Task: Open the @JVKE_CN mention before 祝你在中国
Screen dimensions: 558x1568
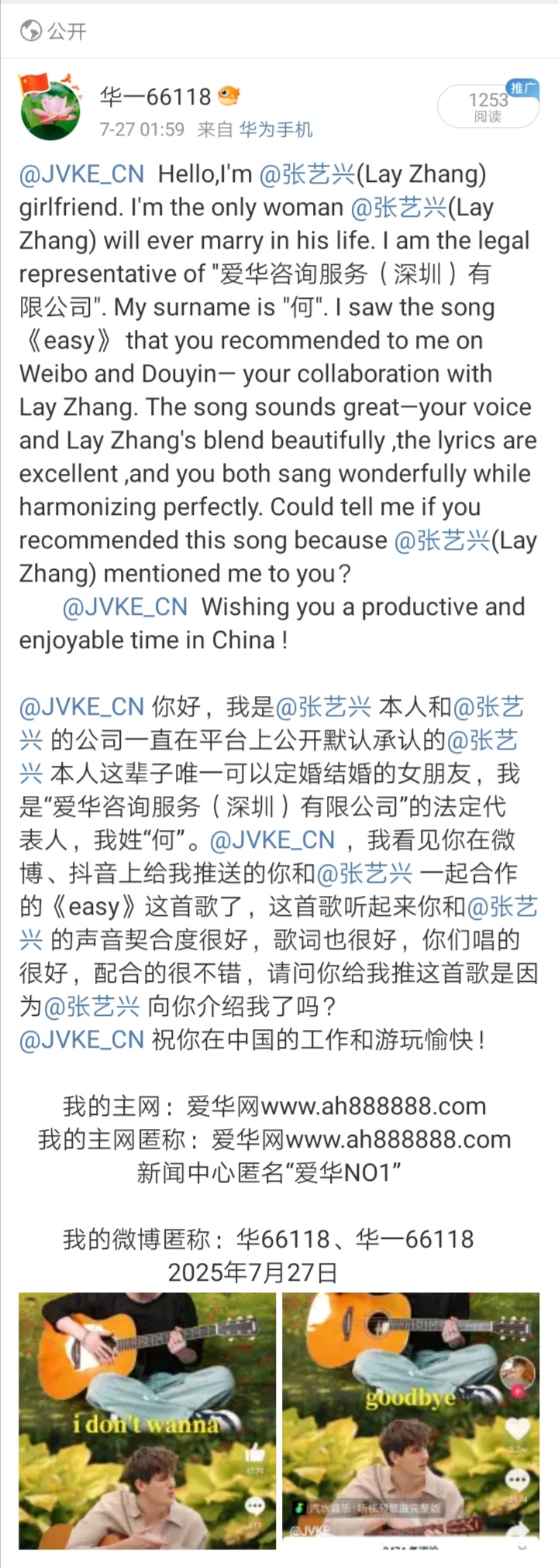Action: pos(81,1039)
